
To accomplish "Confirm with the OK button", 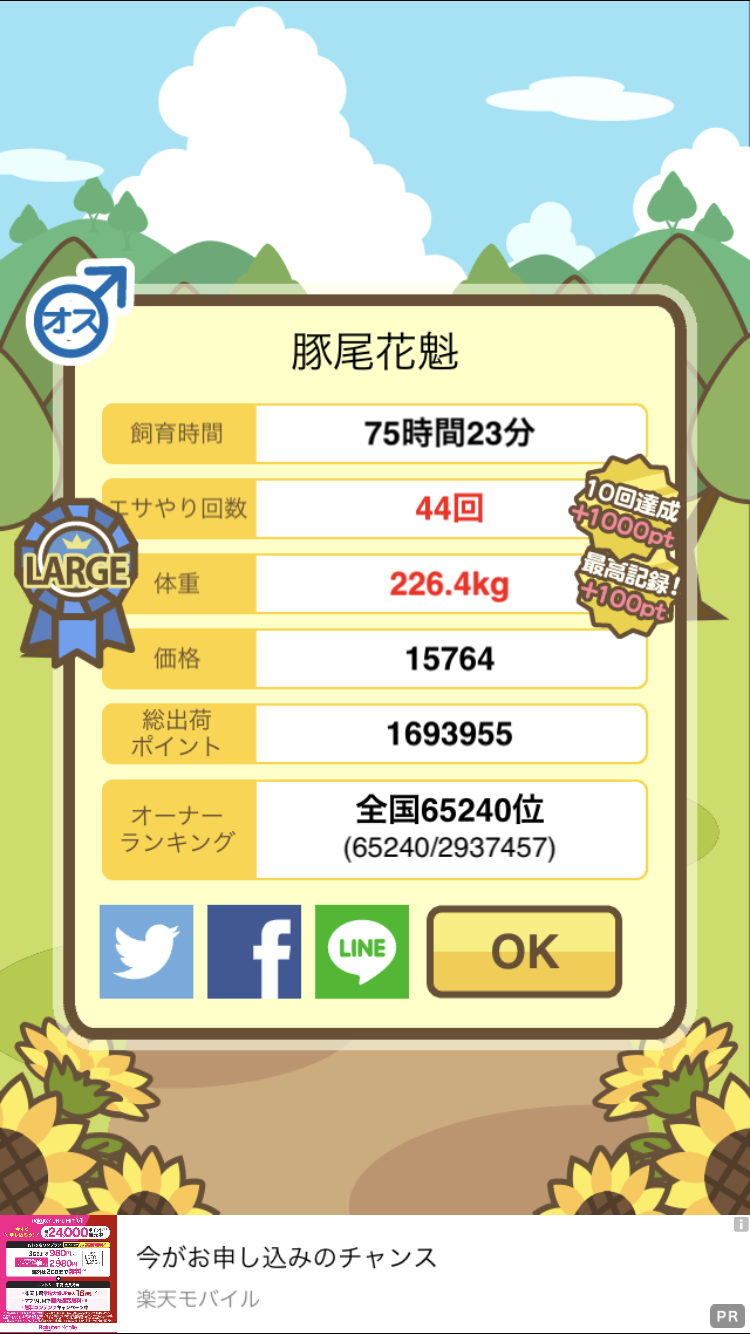I will 524,952.
